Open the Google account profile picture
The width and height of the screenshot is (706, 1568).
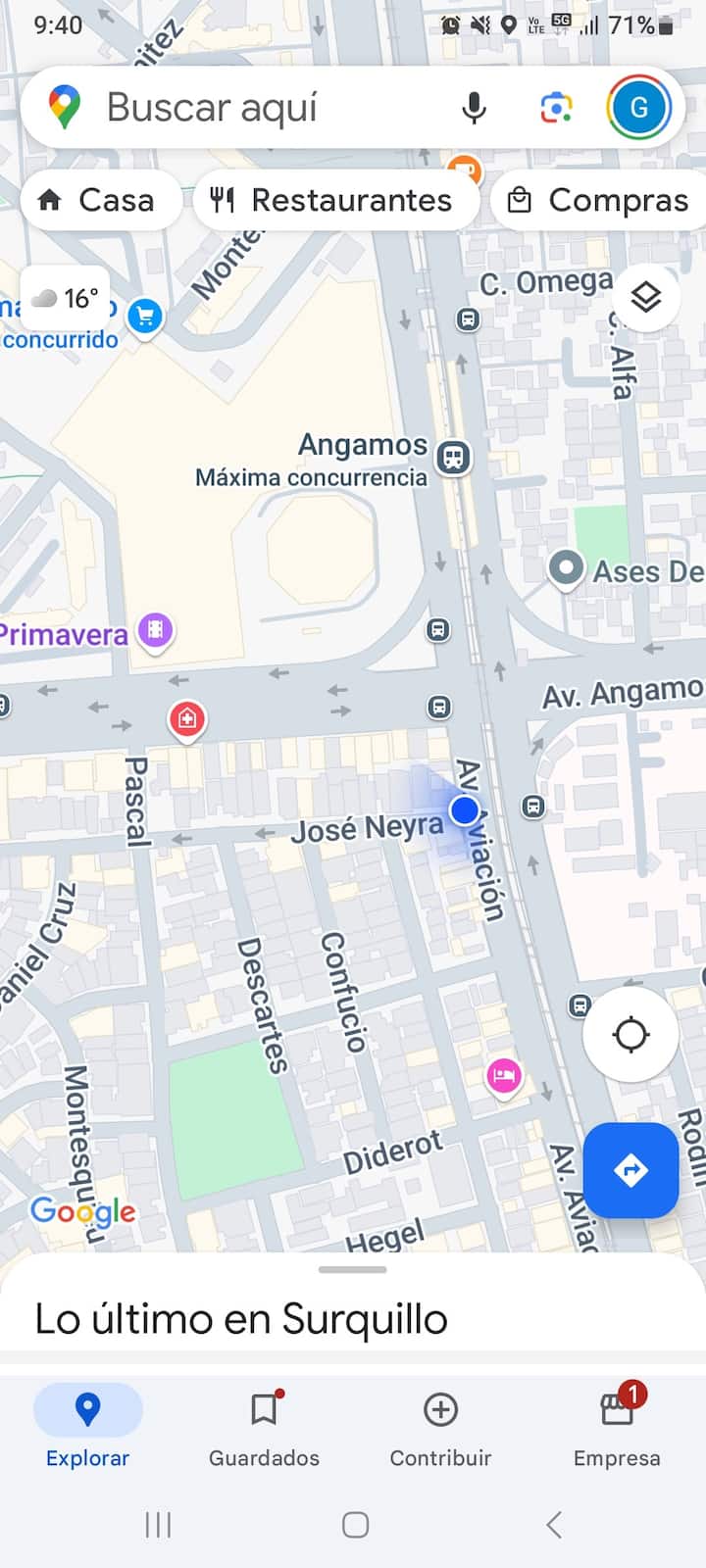click(638, 108)
